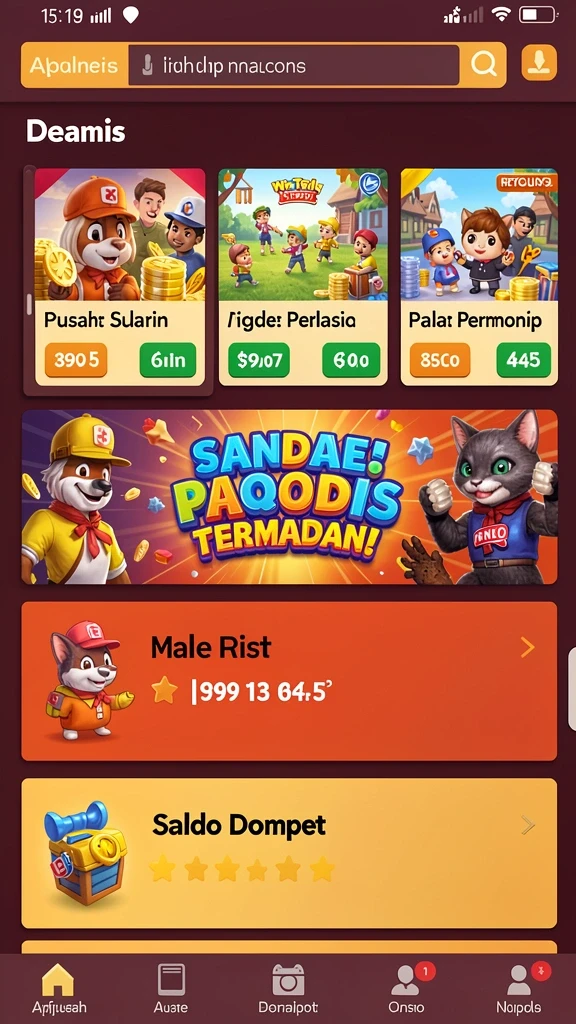Open the Tigde Perlasia game card
Image resolution: width=576 pixels, height=1024 pixels.
(303, 278)
